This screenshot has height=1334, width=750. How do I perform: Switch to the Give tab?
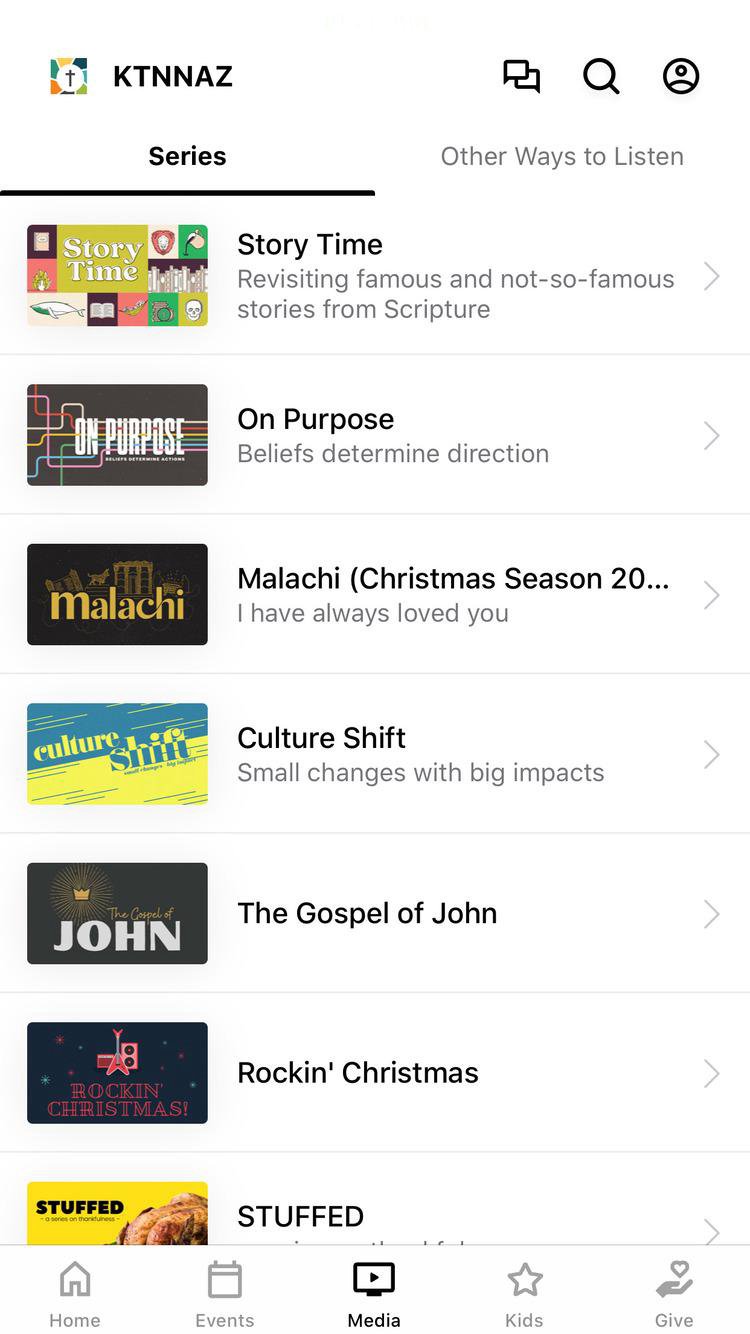pos(674,1292)
